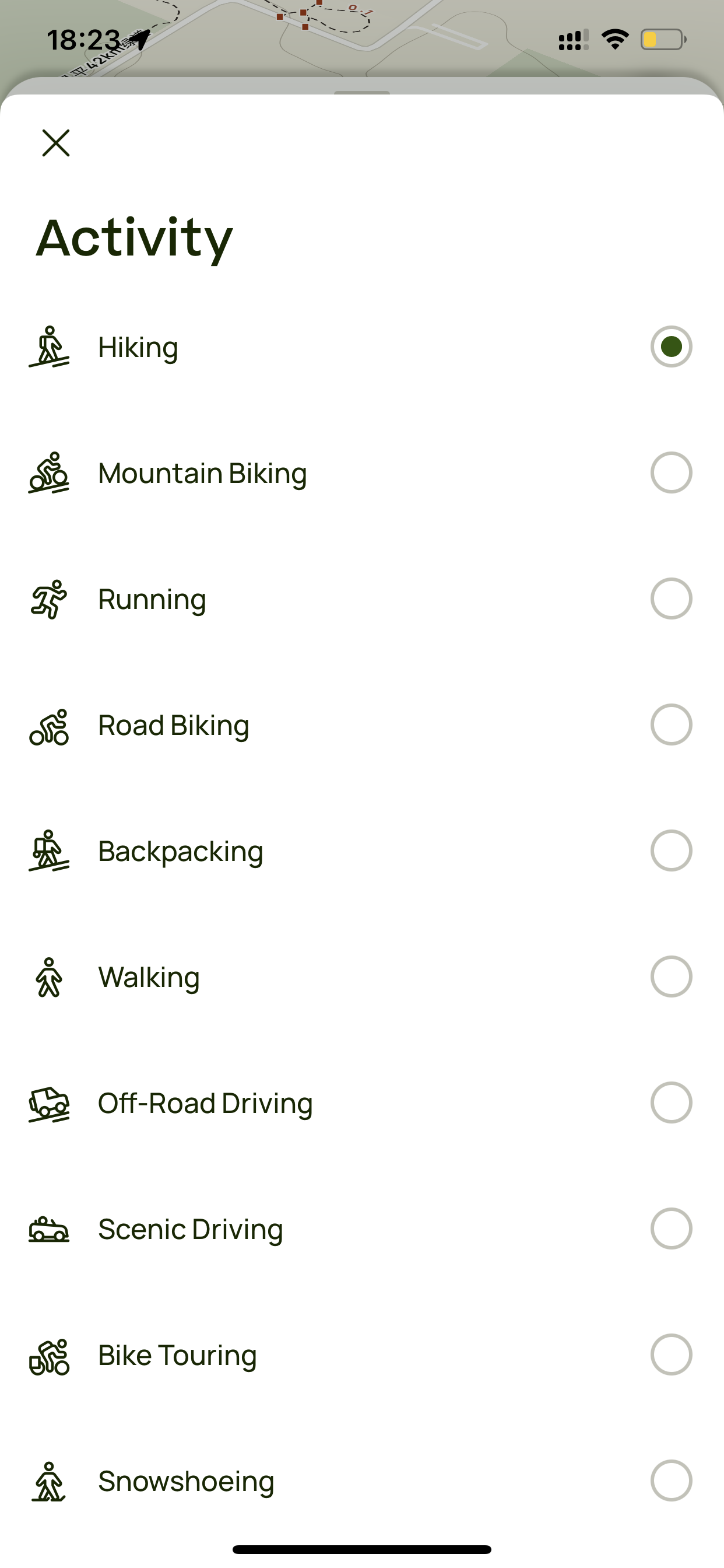724x1568 pixels.
Task: Select Off-Road Driving
Action: (362, 1103)
